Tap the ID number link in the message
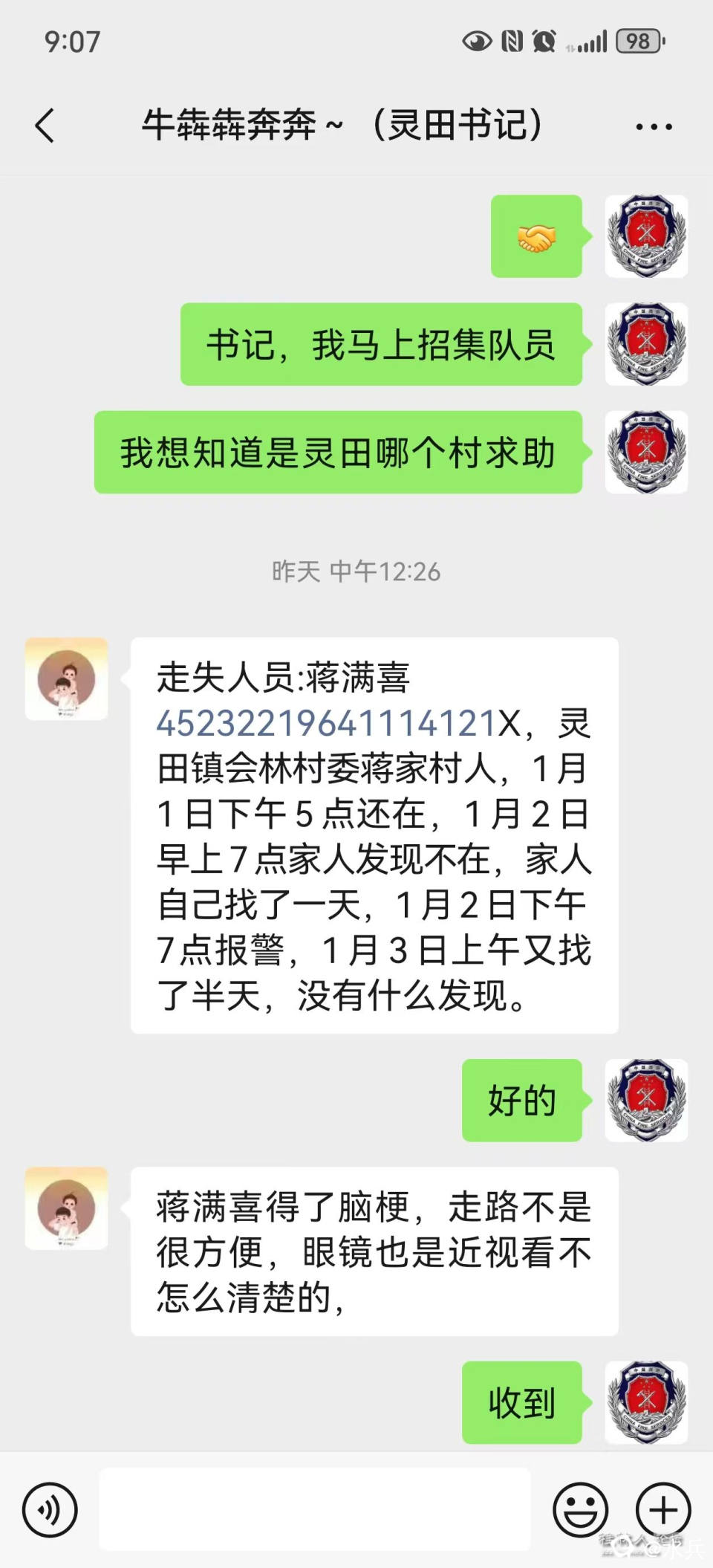Image resolution: width=713 pixels, height=1568 pixels. [x=327, y=723]
